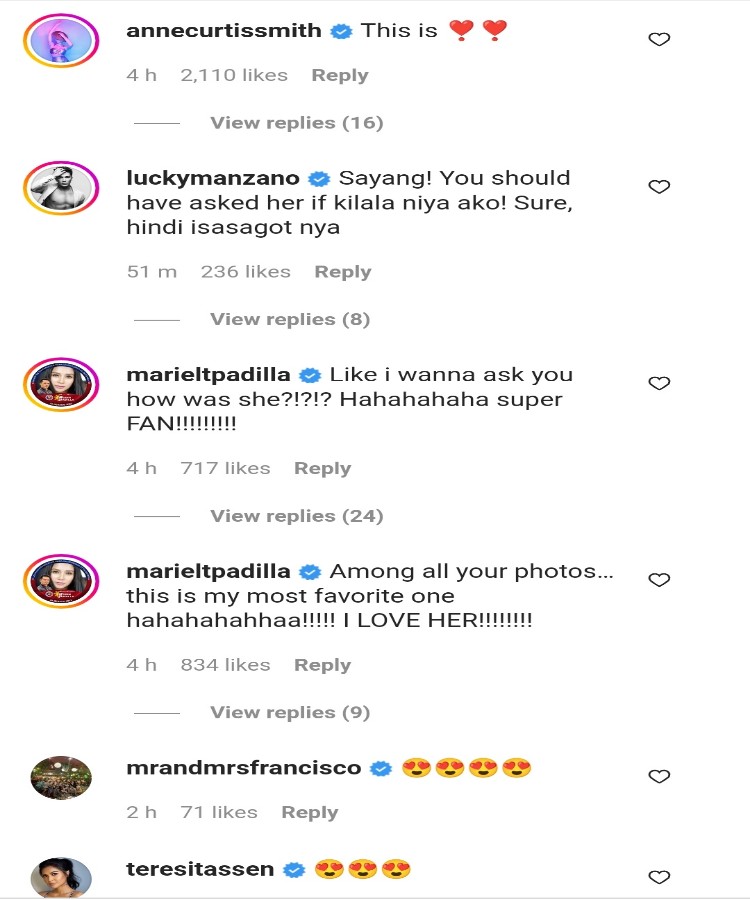Visit mrandmrsfrancisco's profile via username

244,768
